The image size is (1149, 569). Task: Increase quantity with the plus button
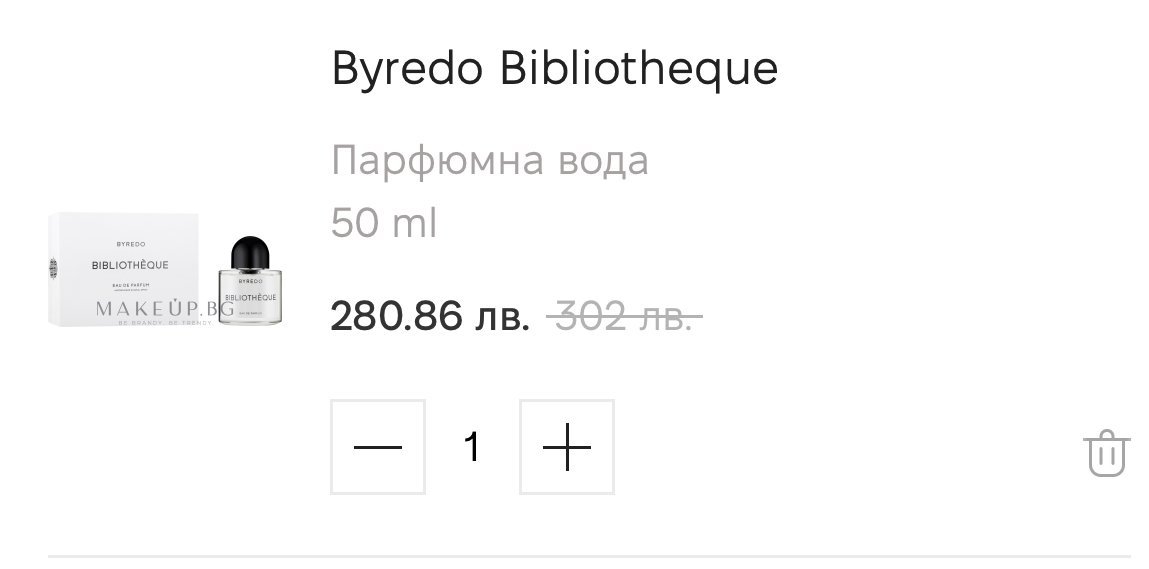point(566,447)
